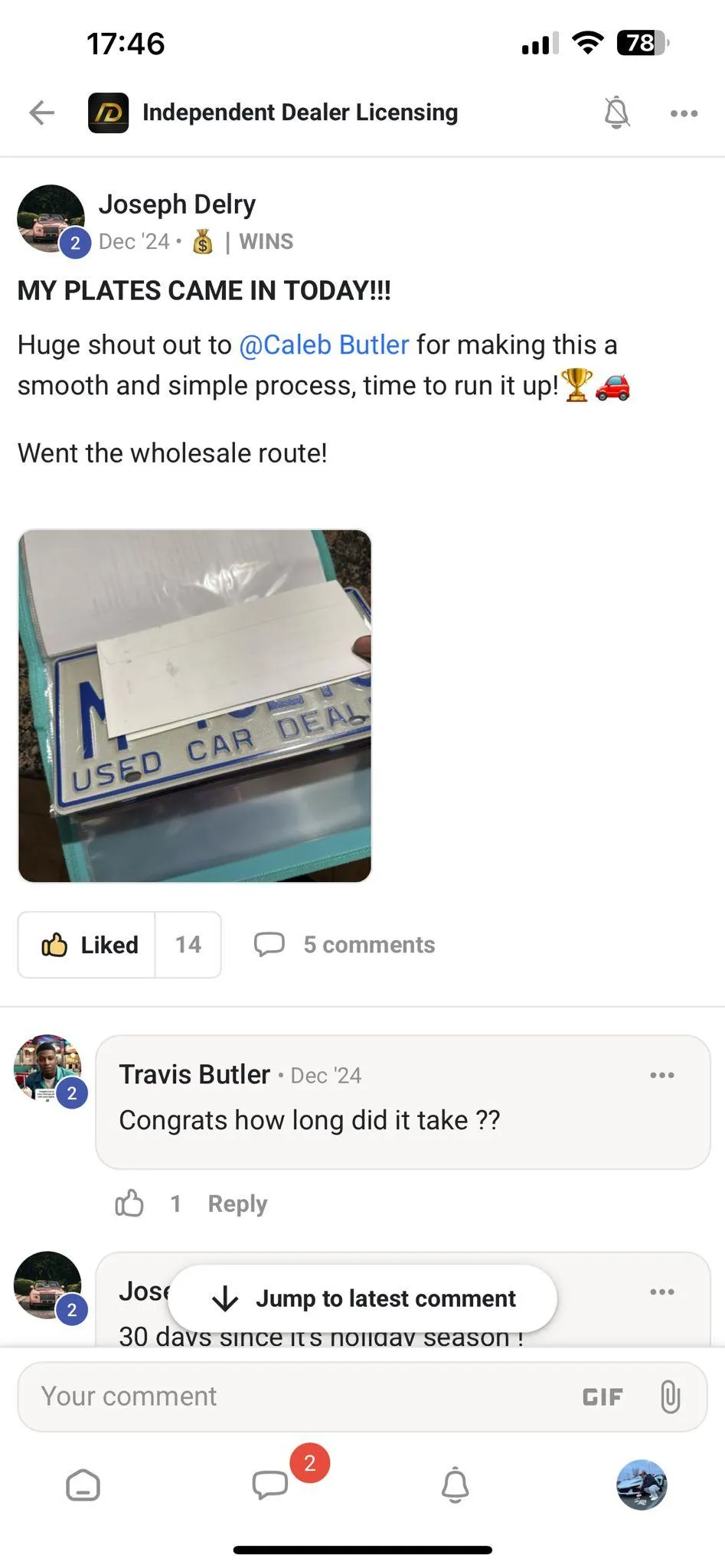Open the 5 comments

tap(345, 945)
